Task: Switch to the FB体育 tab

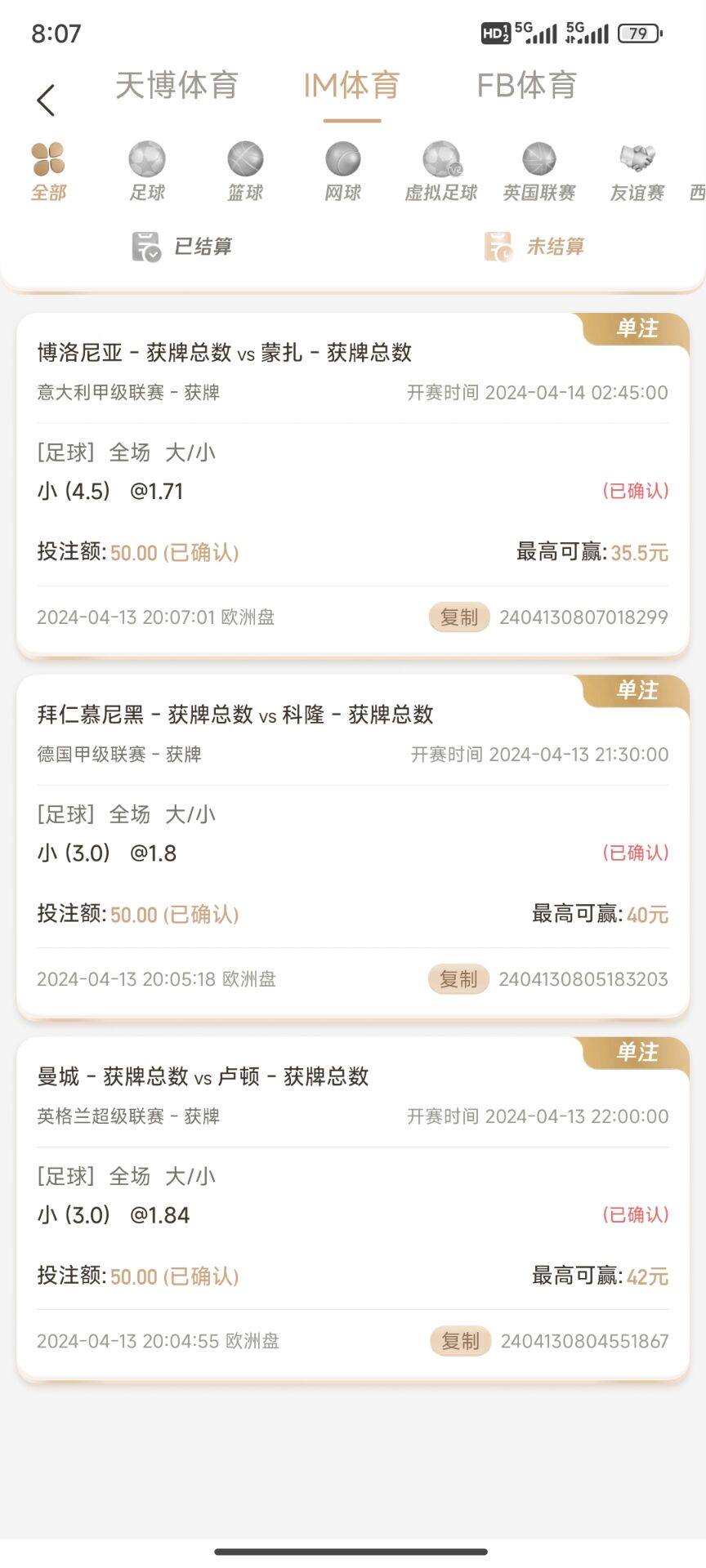Action: click(x=527, y=86)
